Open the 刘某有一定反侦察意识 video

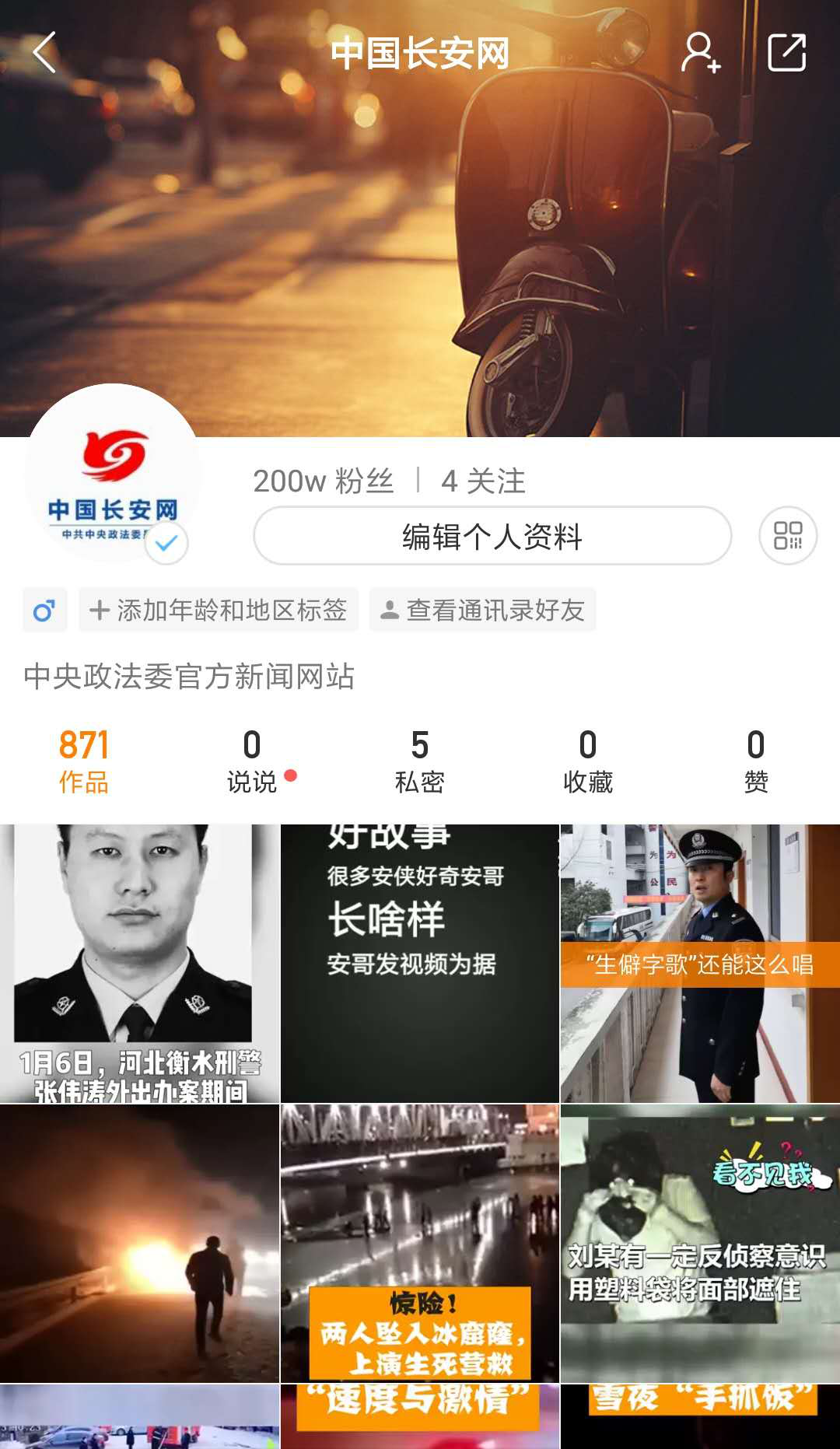pos(700,1243)
